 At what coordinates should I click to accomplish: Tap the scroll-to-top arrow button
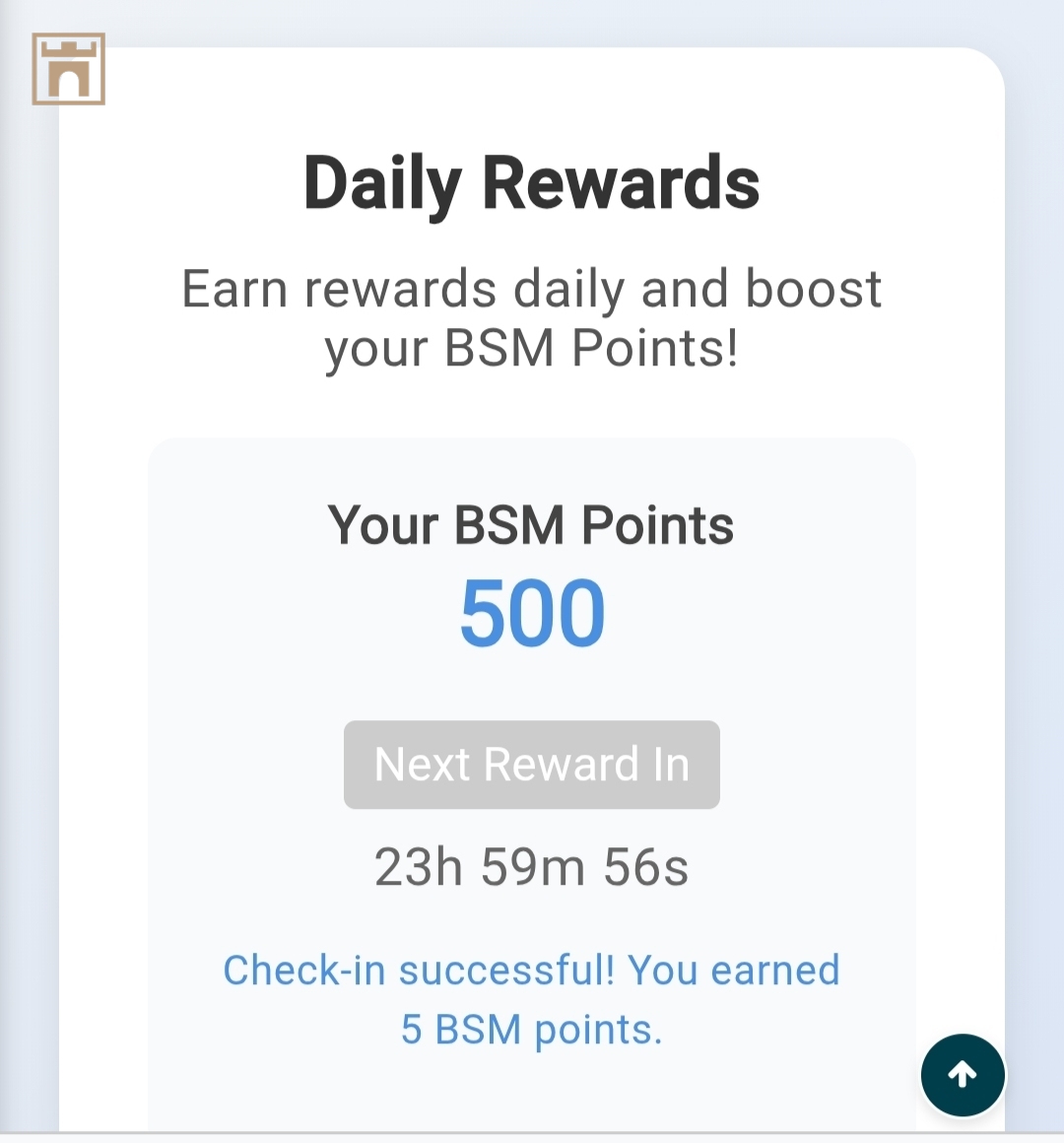click(963, 1075)
